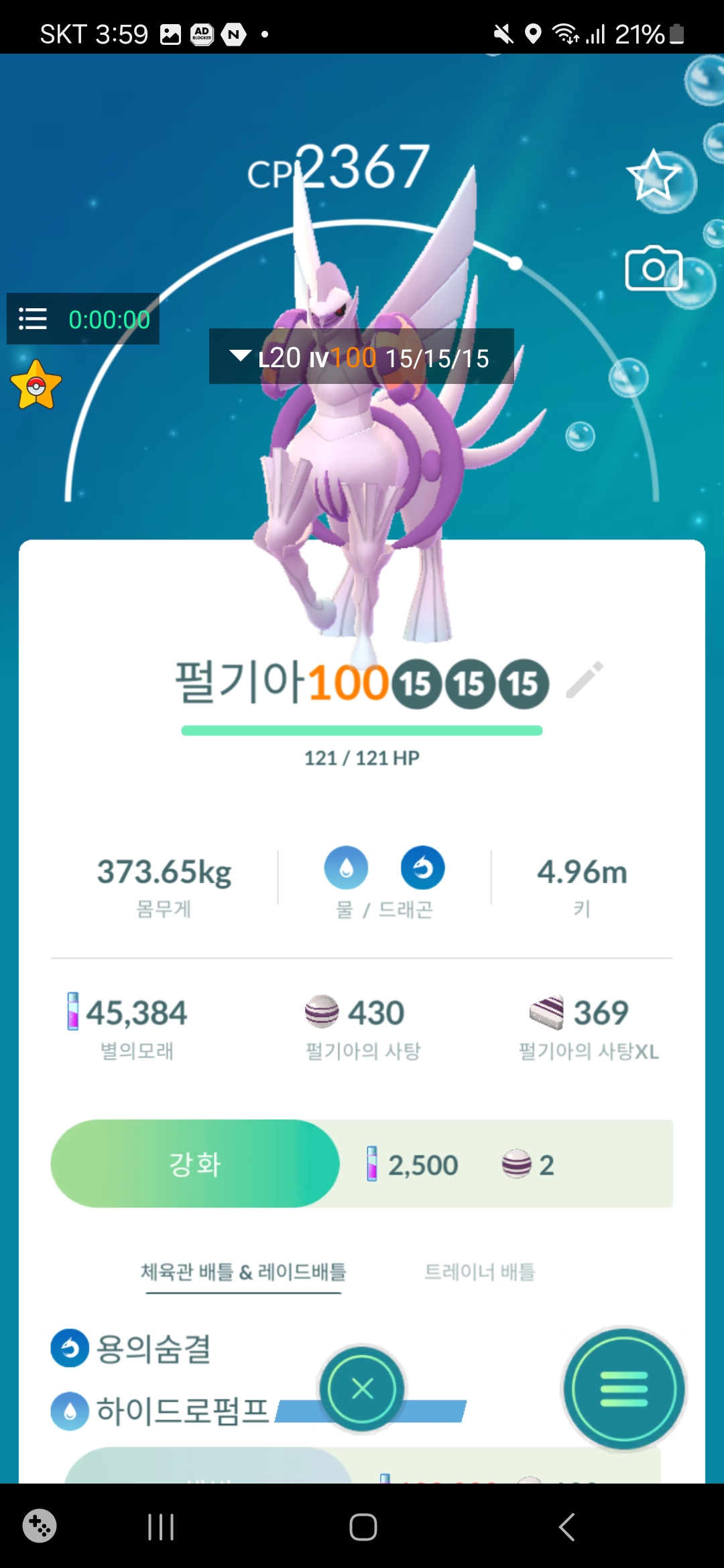Expand the L20 IV100 overlay dropdown
Image resolution: width=724 pixels, height=1568 pixels.
tap(241, 356)
